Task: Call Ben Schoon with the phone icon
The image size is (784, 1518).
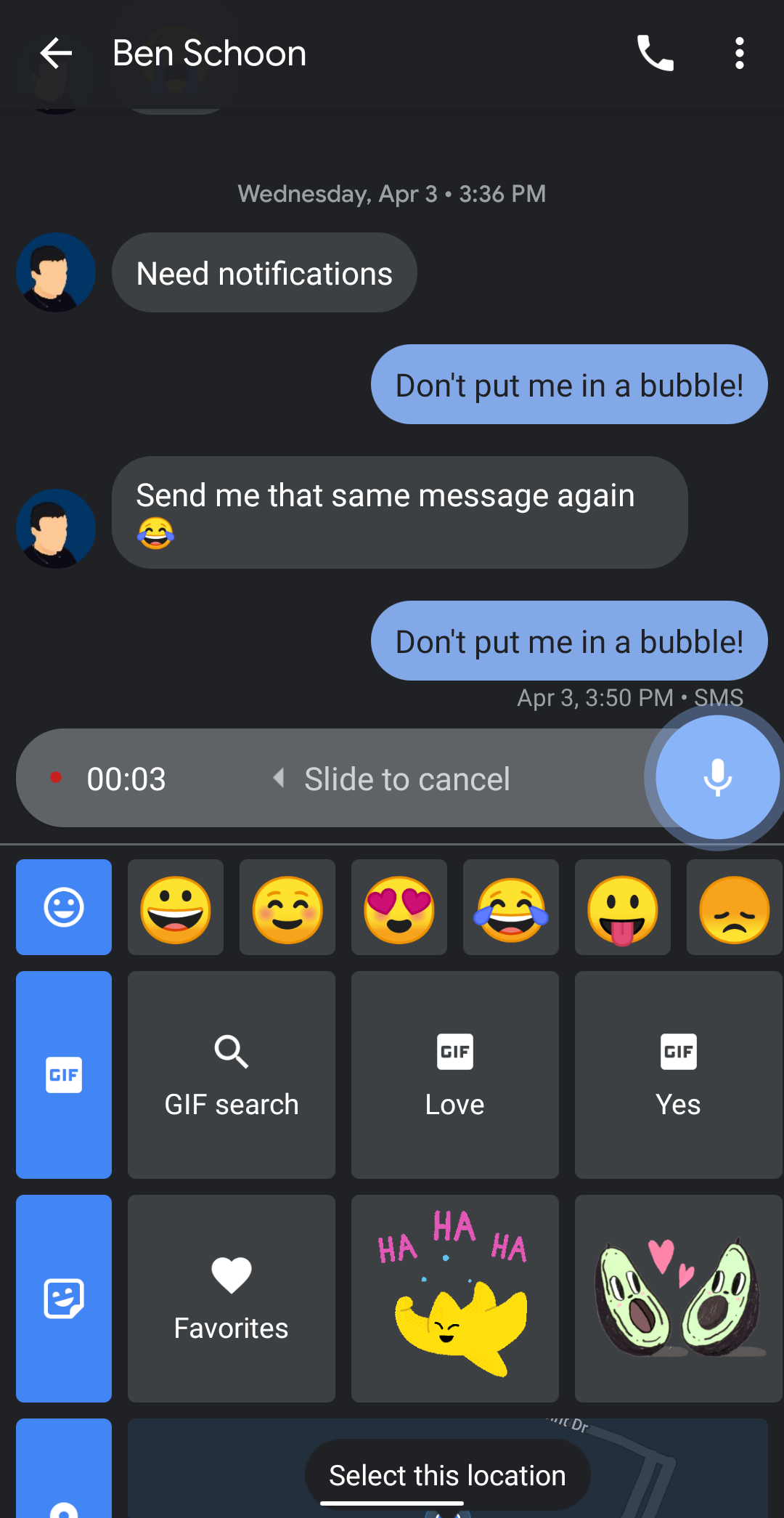Action: tap(656, 53)
